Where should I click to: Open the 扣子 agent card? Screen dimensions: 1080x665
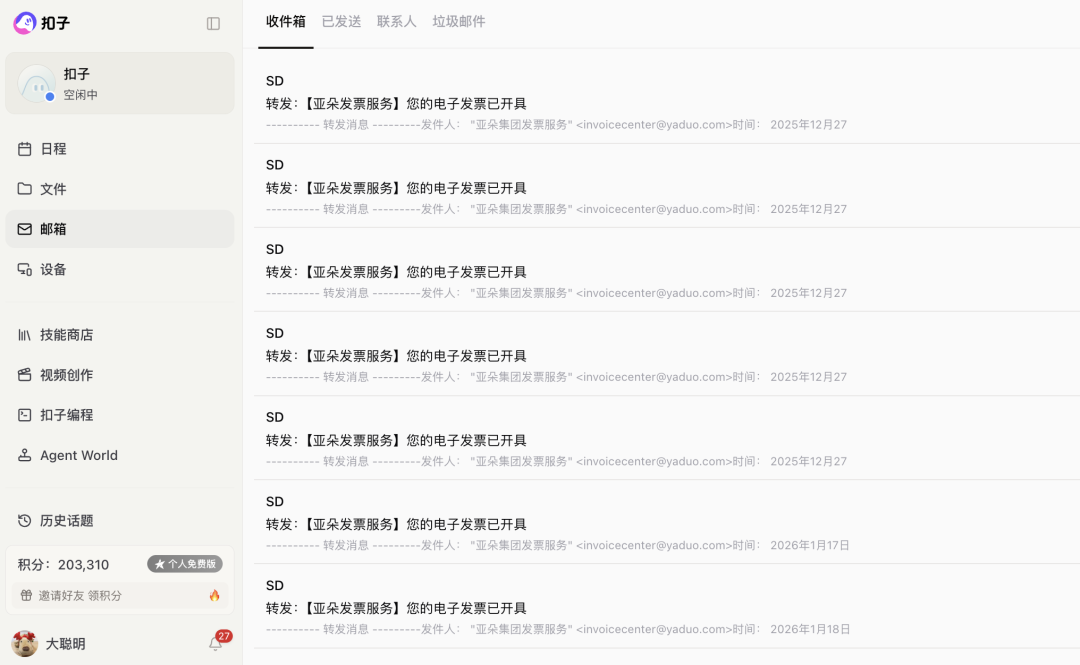[119, 83]
